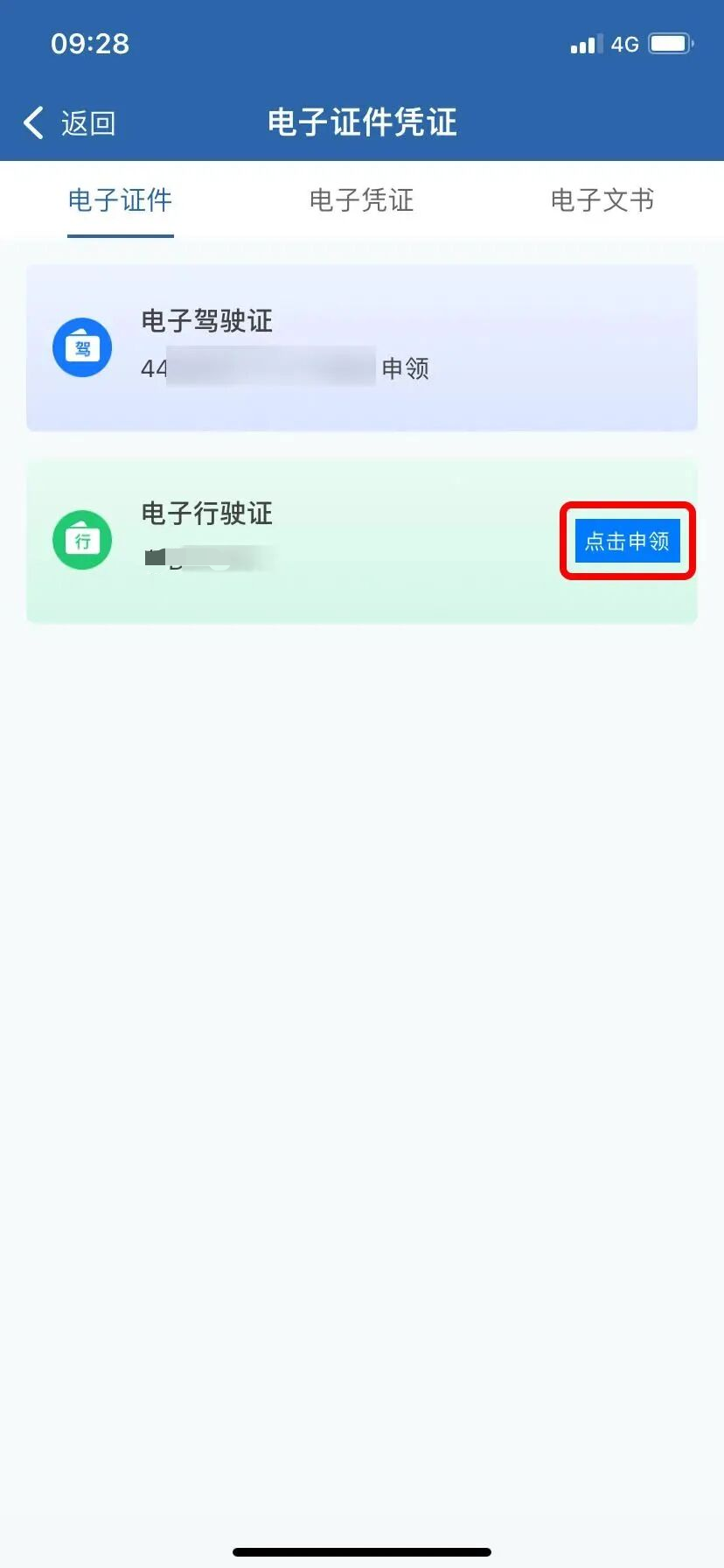
Task: Switch to the 电子凭证 tab
Action: 361,200
